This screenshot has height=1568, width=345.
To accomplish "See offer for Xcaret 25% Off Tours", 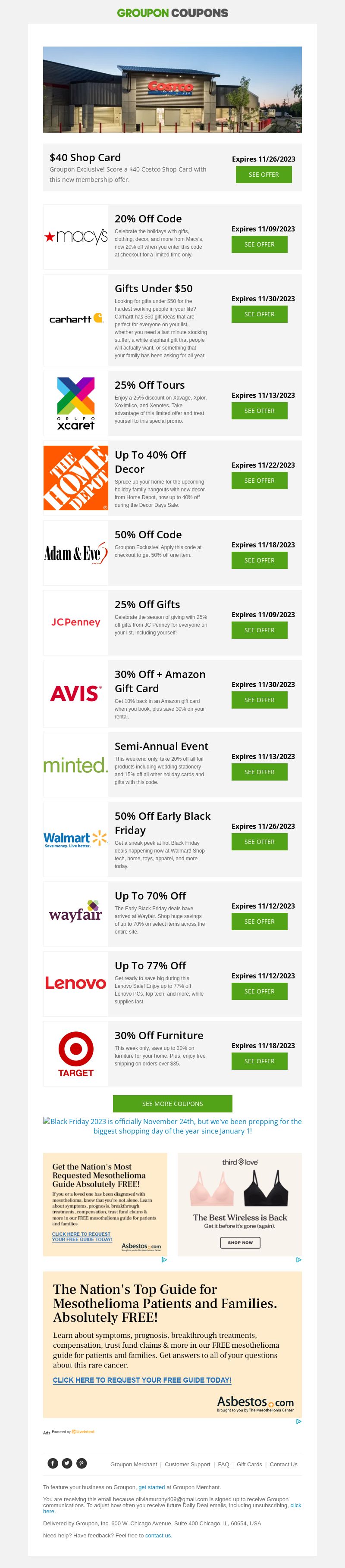I will pyautogui.click(x=259, y=411).
